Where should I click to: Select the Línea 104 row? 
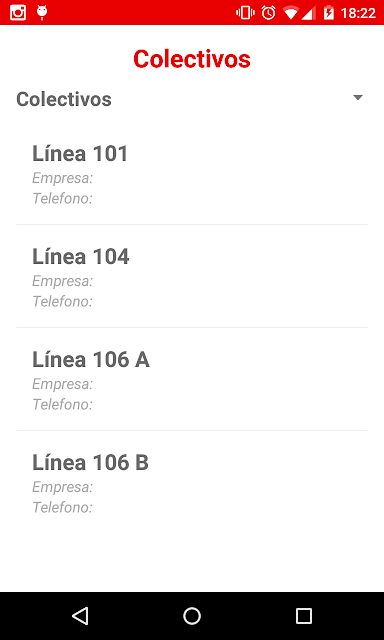point(192,276)
